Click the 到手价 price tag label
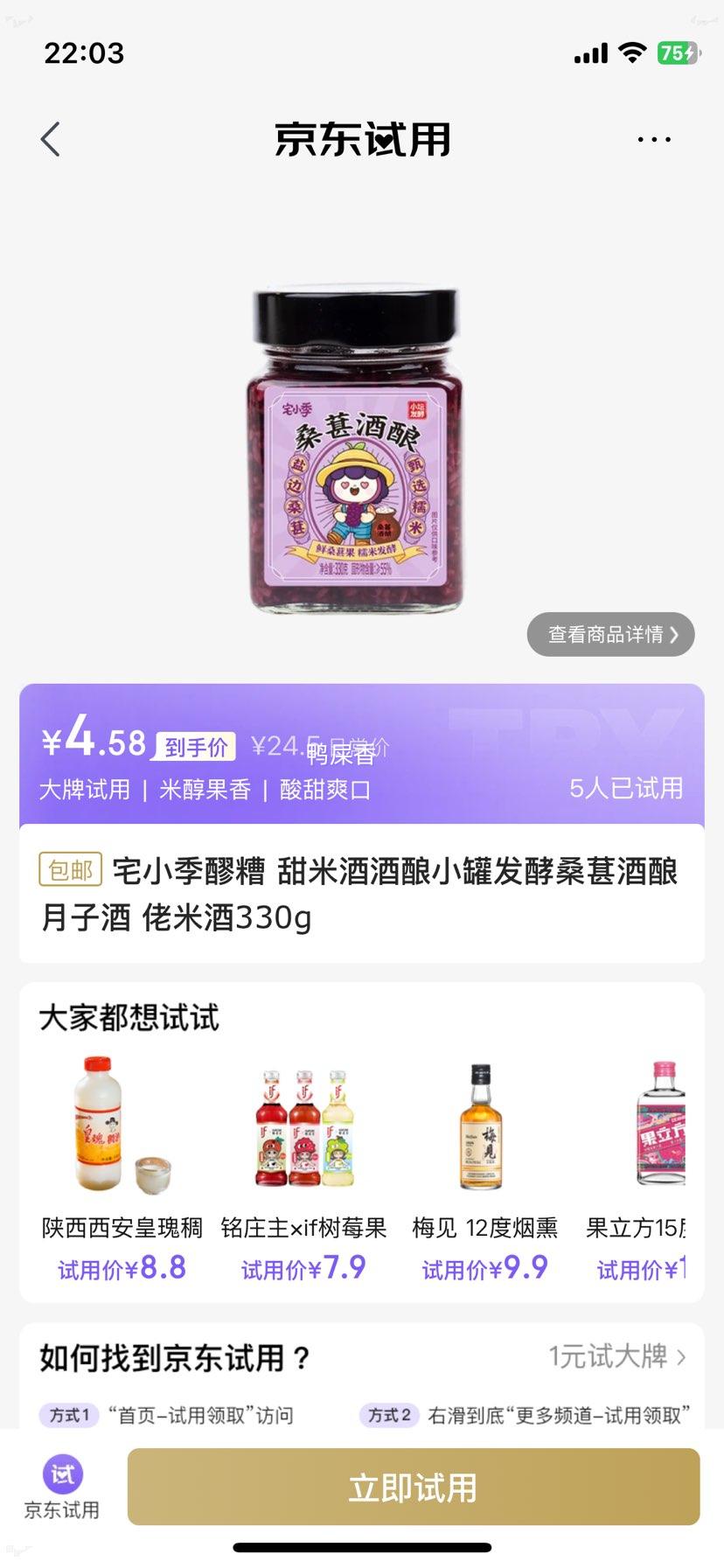Screen dimensions: 724x1568 point(197,747)
